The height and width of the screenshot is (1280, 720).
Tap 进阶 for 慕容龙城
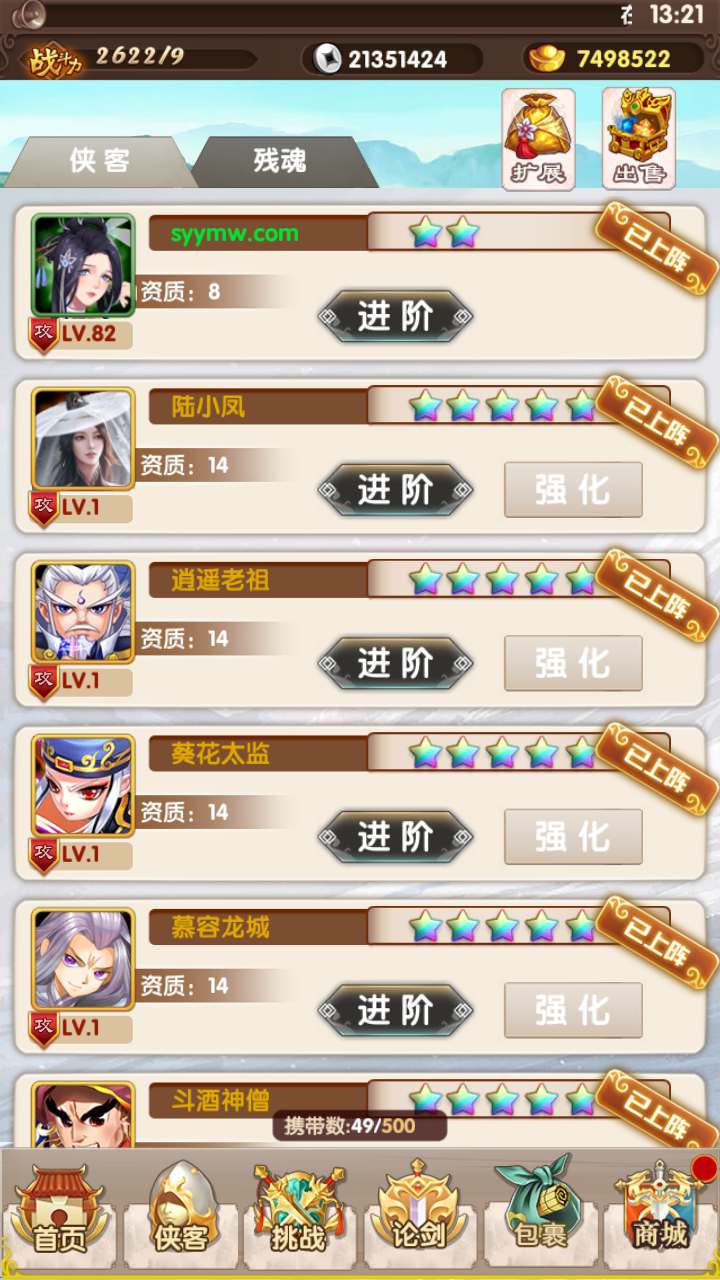(x=395, y=1010)
